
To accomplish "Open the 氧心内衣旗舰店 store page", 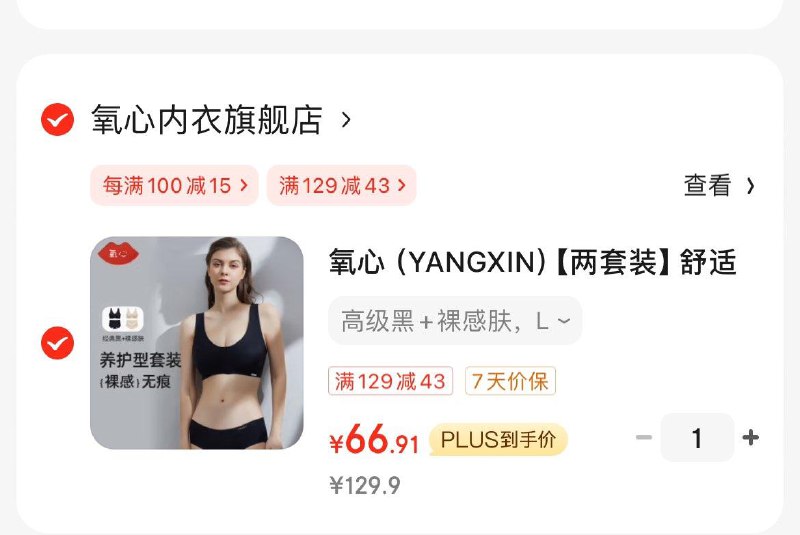I will (220, 121).
